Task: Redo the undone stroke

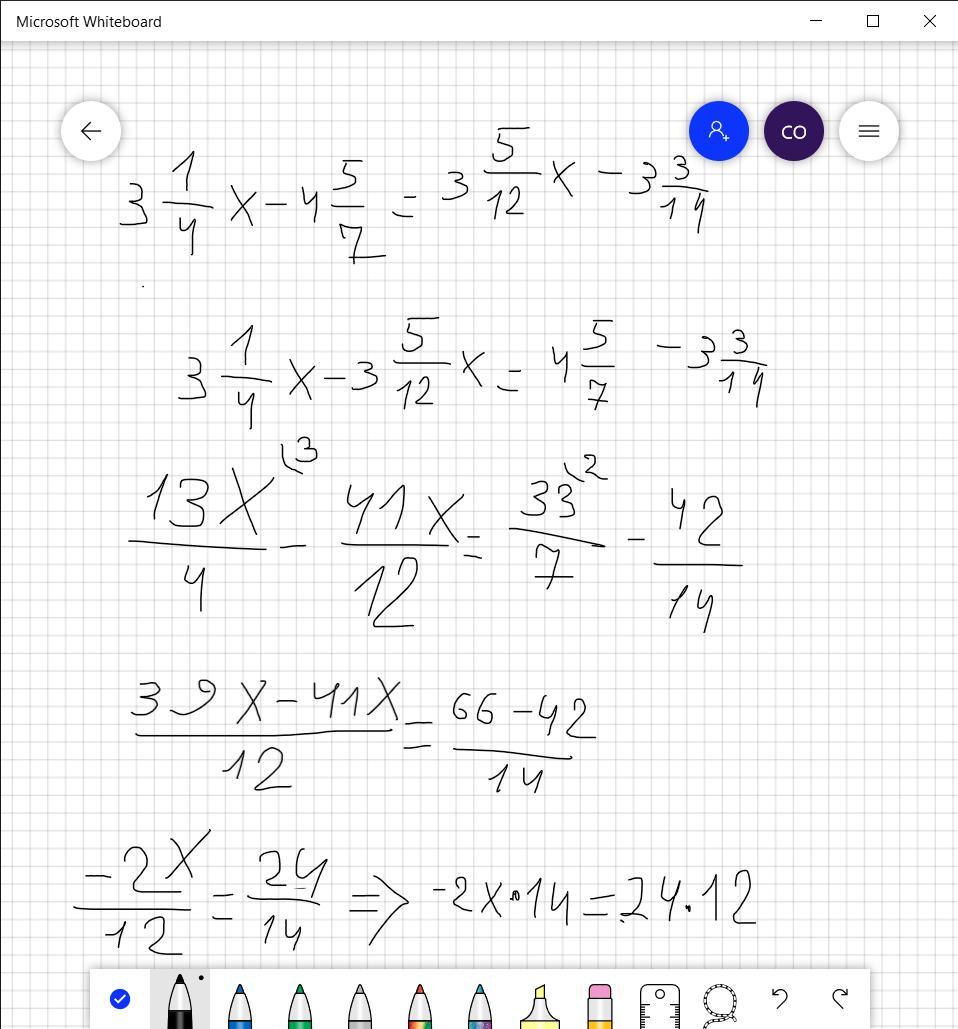Action: tap(840, 999)
